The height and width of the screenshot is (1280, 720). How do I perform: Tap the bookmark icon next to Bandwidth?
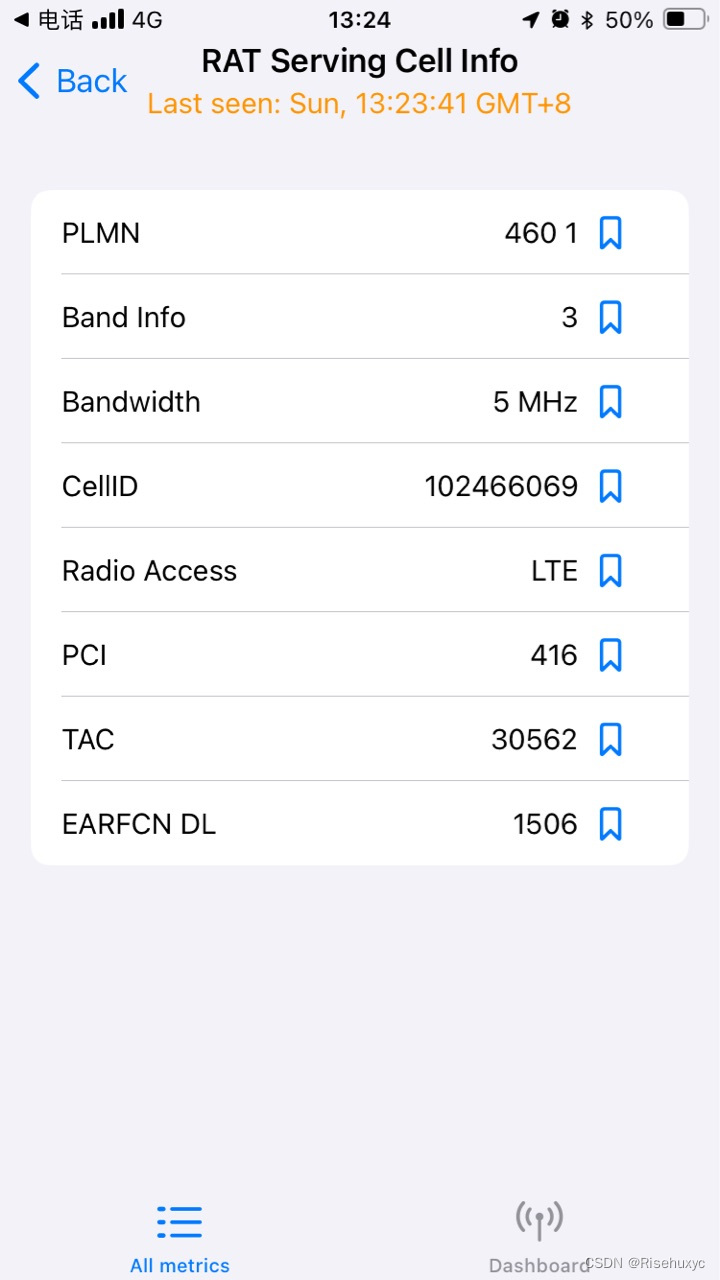610,402
